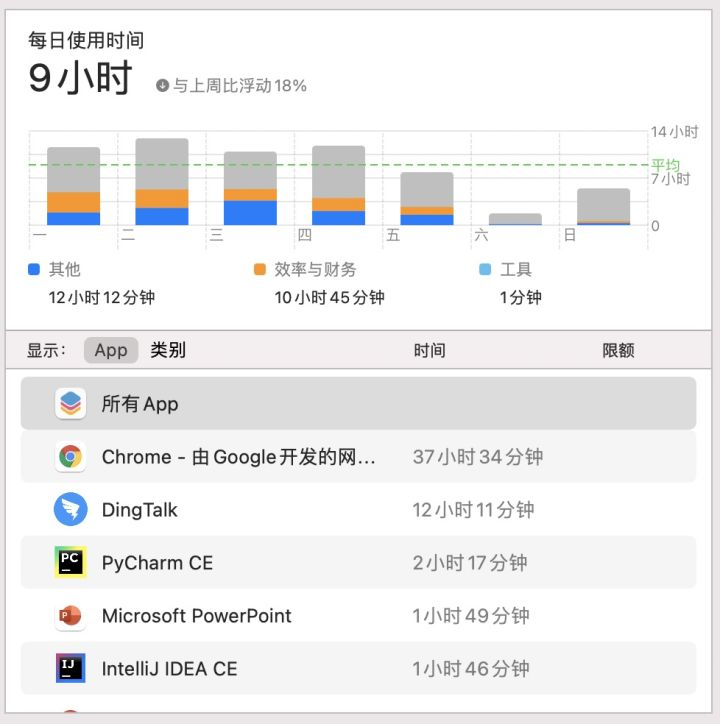Select the 所有 App row
The width and height of the screenshot is (720, 724).
tap(357, 404)
